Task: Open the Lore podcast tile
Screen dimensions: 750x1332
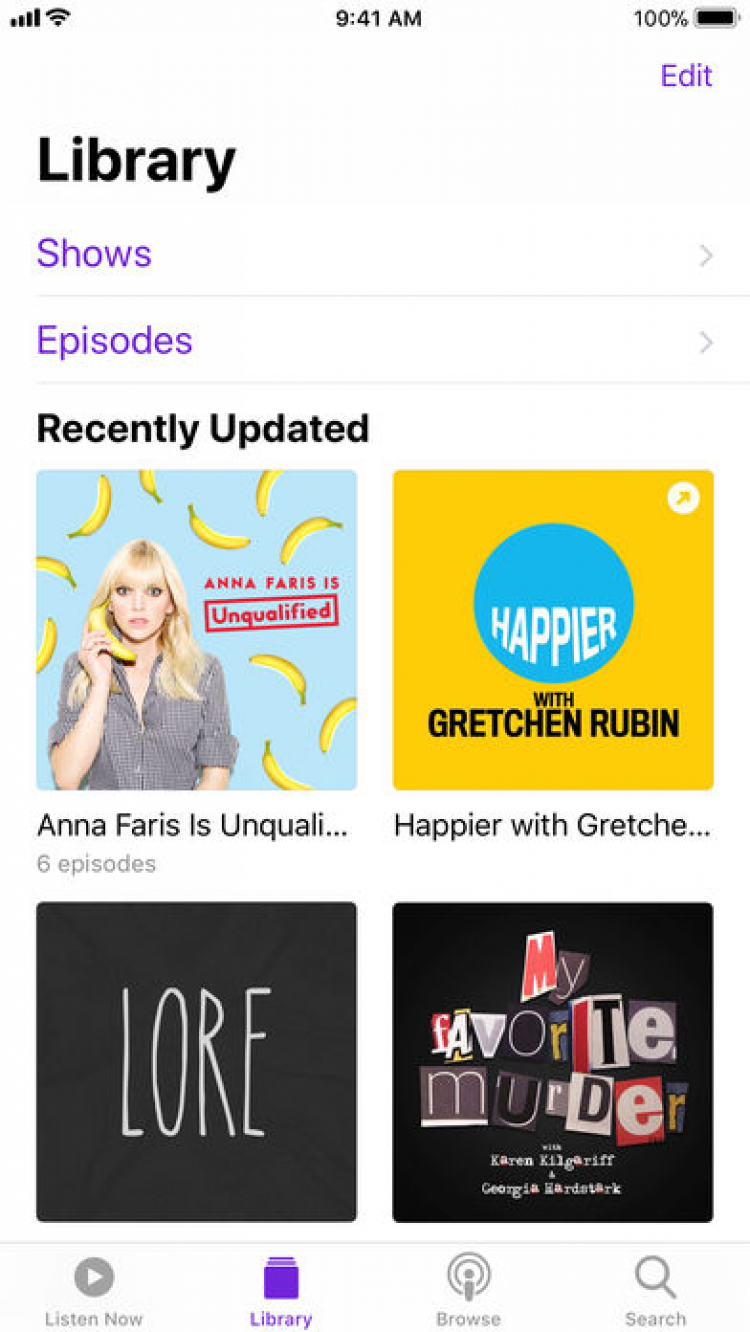Action: 196,1061
